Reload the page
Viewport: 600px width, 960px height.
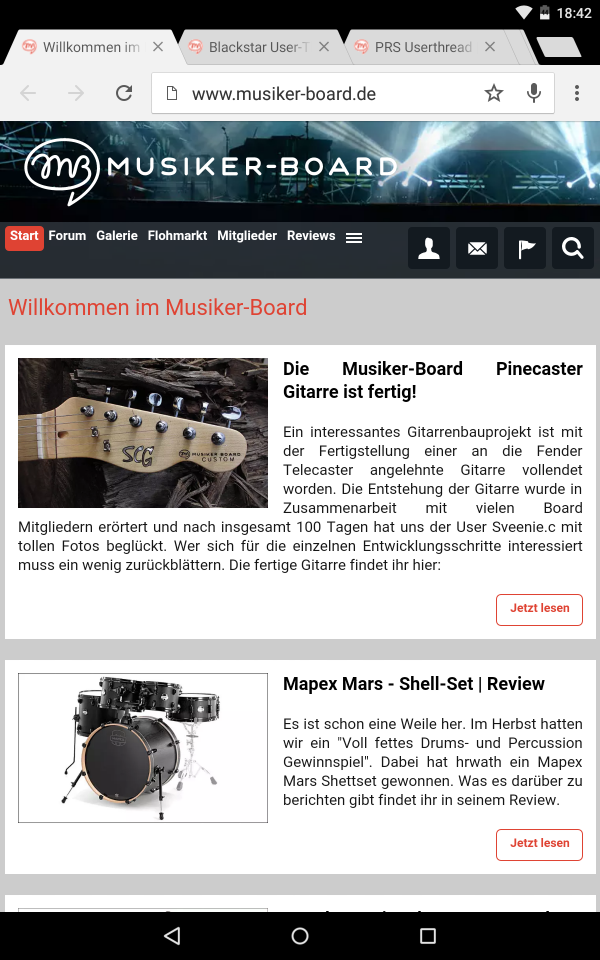[x=124, y=93]
